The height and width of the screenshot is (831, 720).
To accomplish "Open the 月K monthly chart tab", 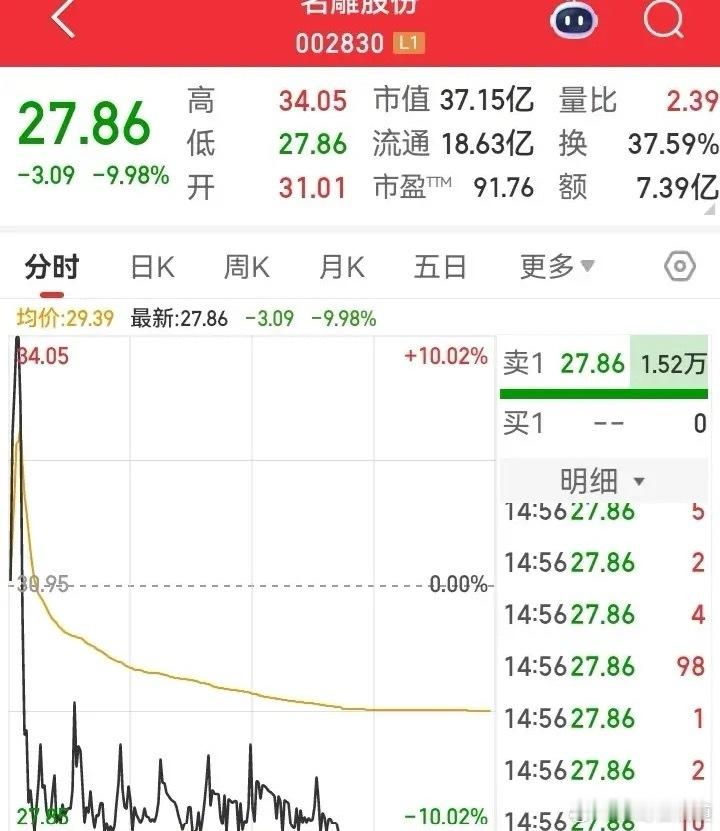I will tap(341, 266).
